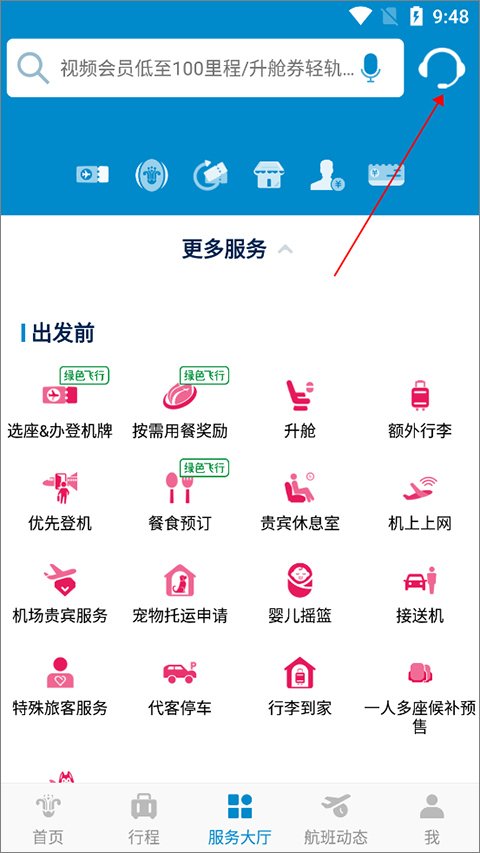Viewport: 480px width, 853px height.
Task: Tap the search box at the top
Action: [x=205, y=68]
